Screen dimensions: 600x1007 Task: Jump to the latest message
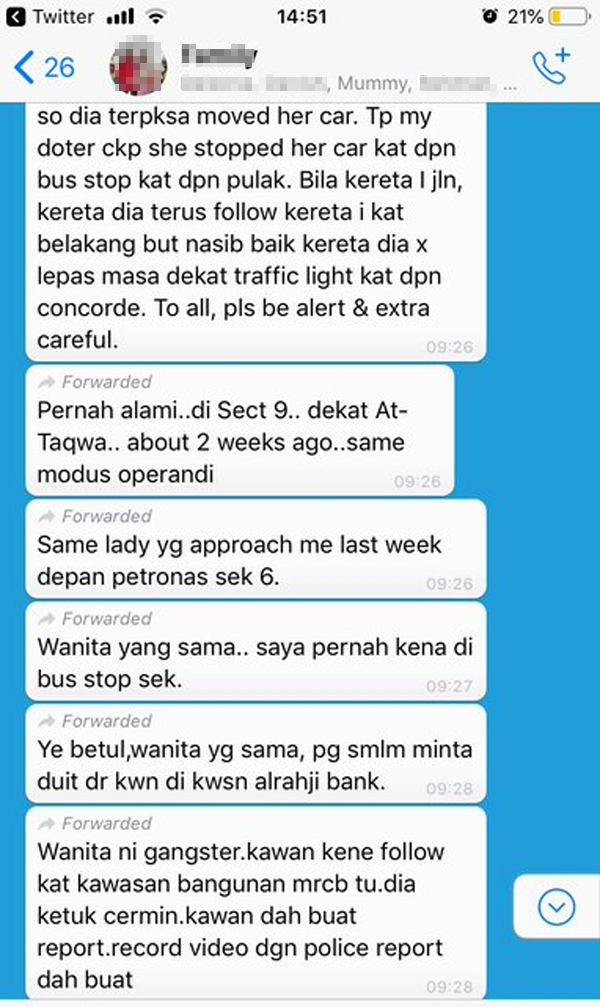coord(556,906)
